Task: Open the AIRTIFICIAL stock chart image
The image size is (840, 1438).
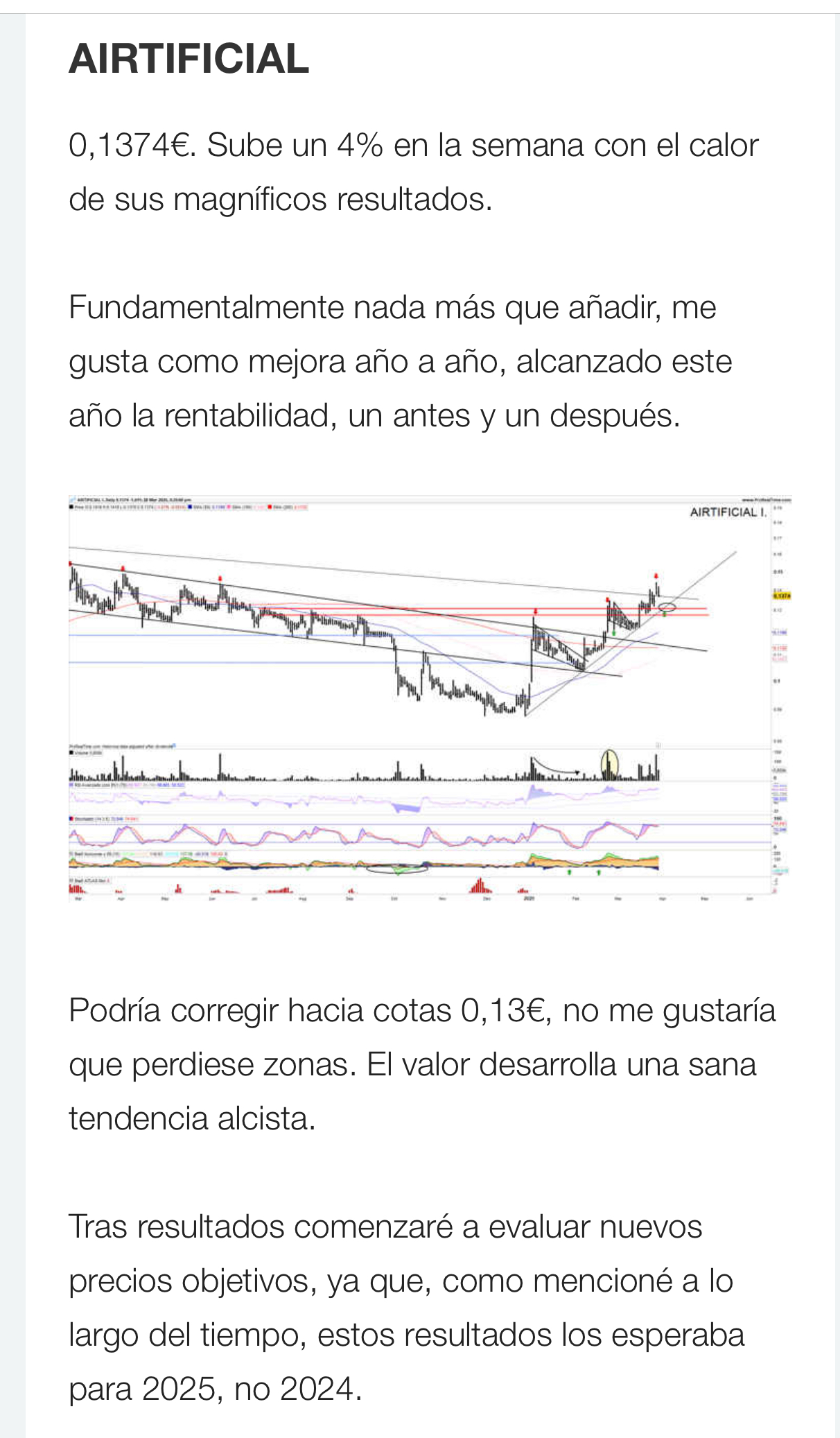Action: tap(430, 698)
